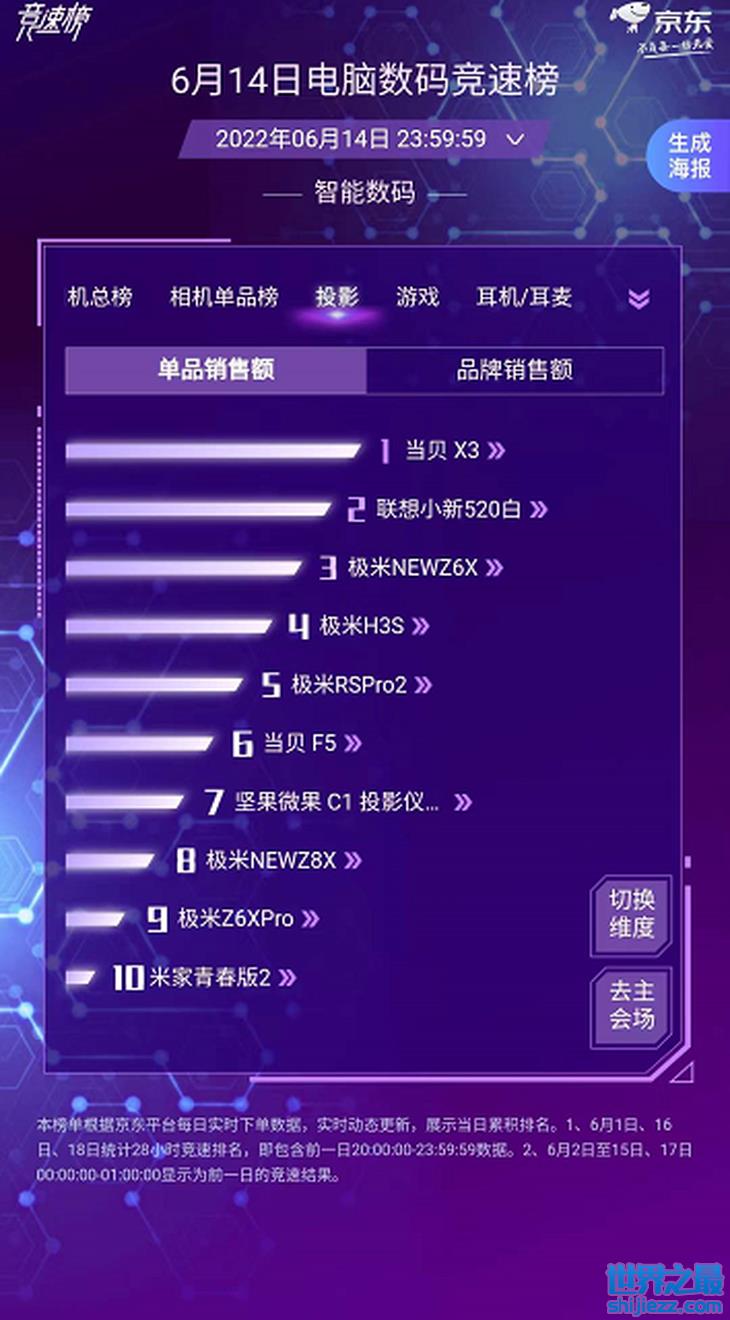This screenshot has width=730, height=1320.
Task: Open the 极米RSPro2 entry
Action: tap(350, 685)
